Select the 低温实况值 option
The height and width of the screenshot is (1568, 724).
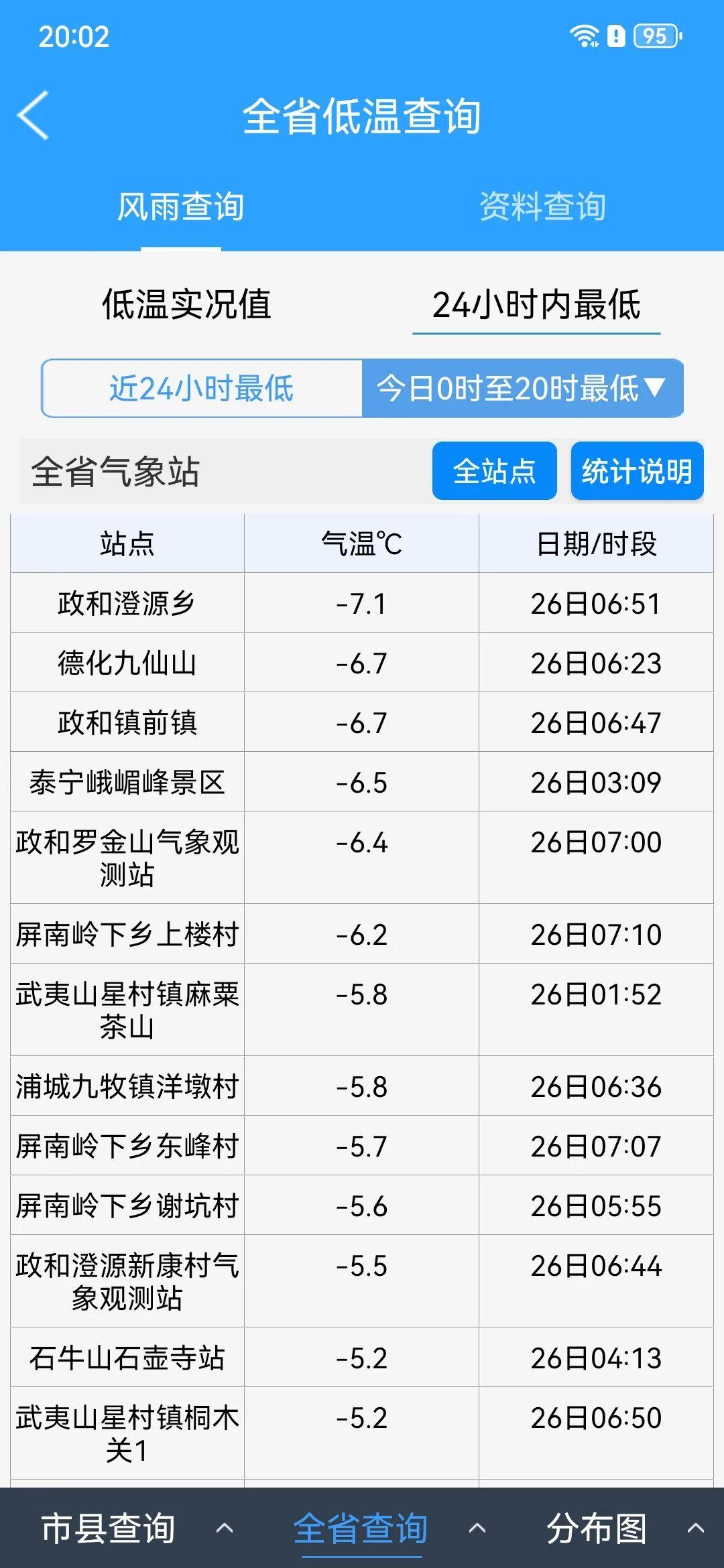[x=189, y=305]
